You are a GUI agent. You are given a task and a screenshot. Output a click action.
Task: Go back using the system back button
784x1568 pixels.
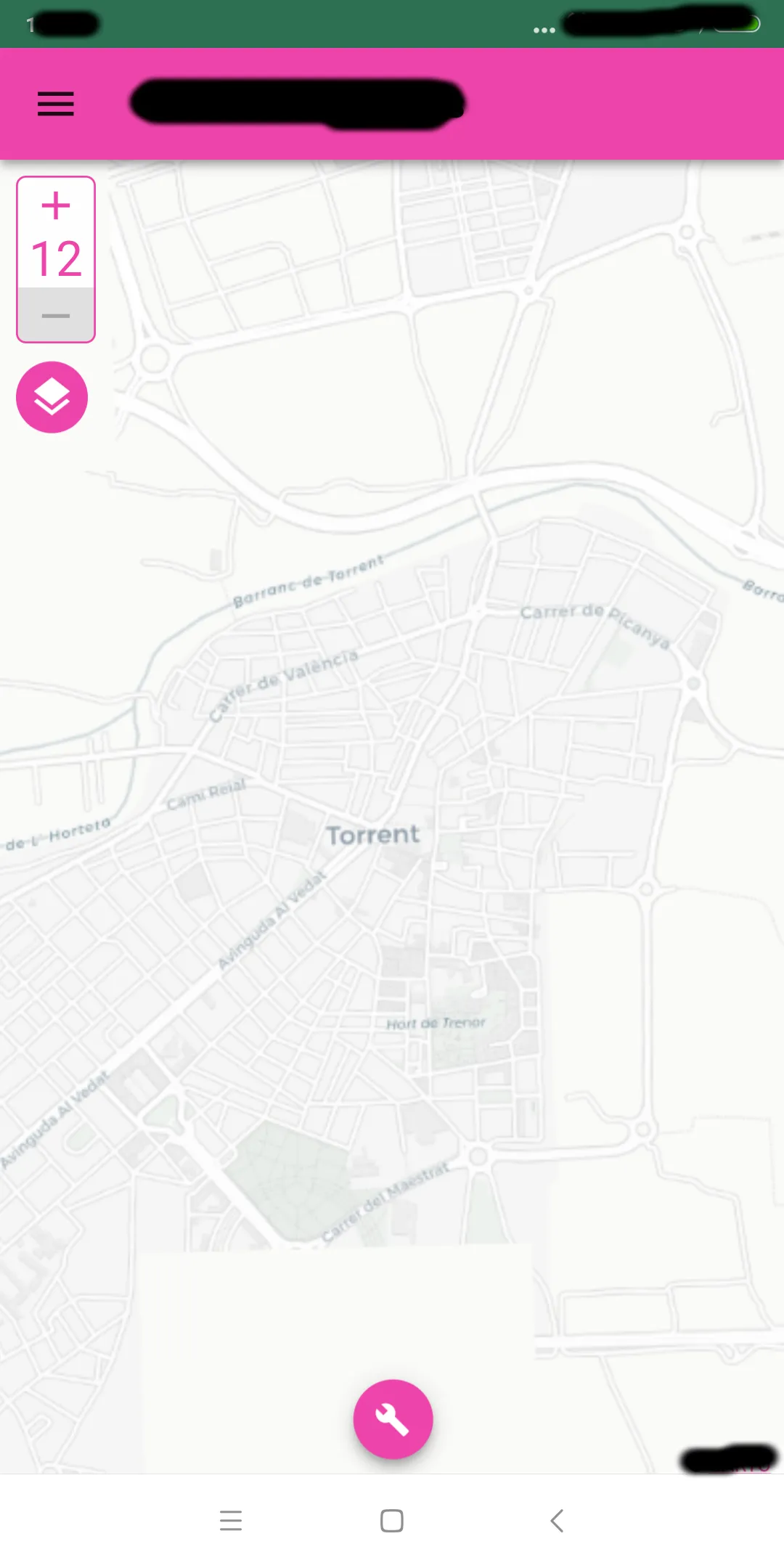pyautogui.click(x=557, y=1520)
